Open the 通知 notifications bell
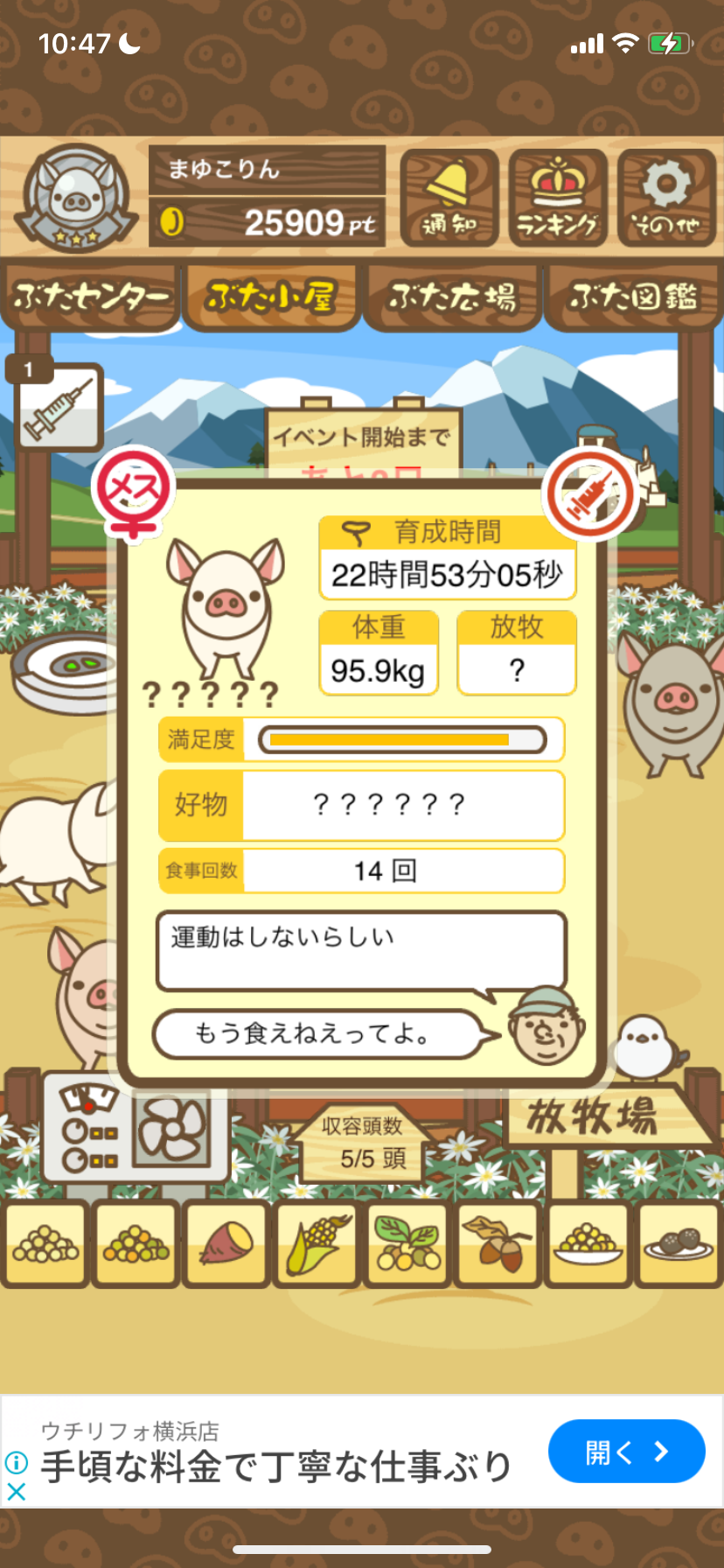The width and height of the screenshot is (724, 1568). (449, 198)
